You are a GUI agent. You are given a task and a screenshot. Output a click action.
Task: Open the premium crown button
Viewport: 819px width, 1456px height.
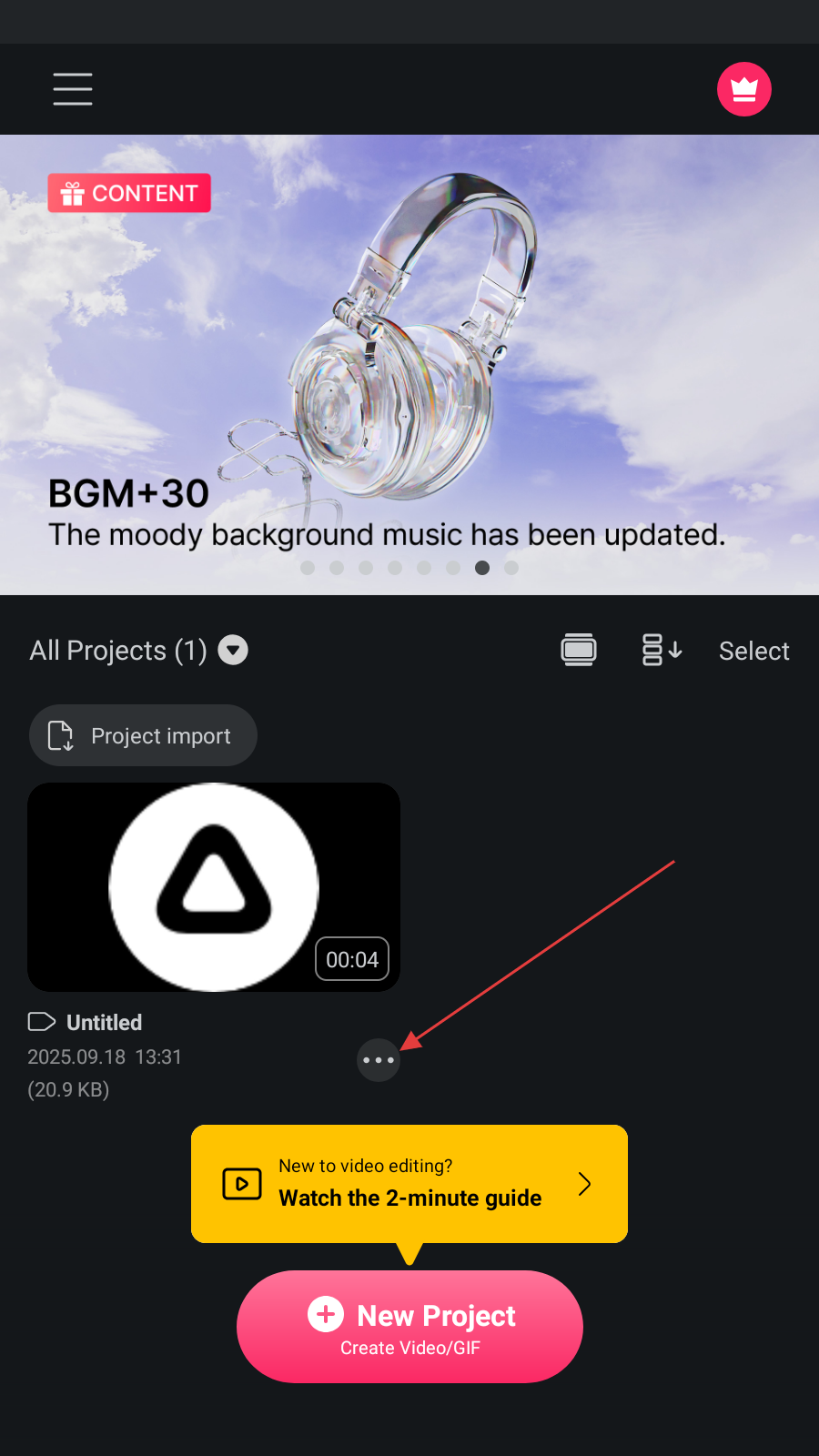click(x=743, y=89)
